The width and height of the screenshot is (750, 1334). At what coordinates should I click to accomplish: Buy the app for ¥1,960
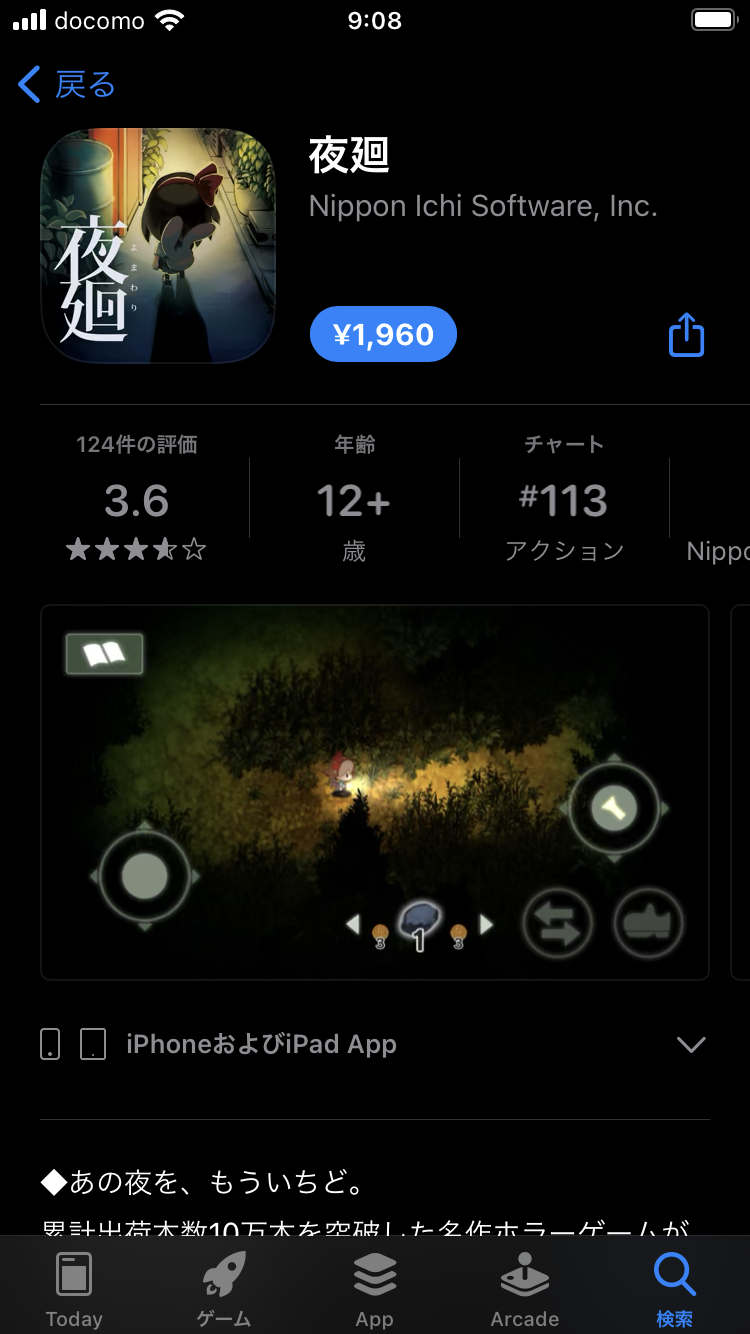pos(383,334)
